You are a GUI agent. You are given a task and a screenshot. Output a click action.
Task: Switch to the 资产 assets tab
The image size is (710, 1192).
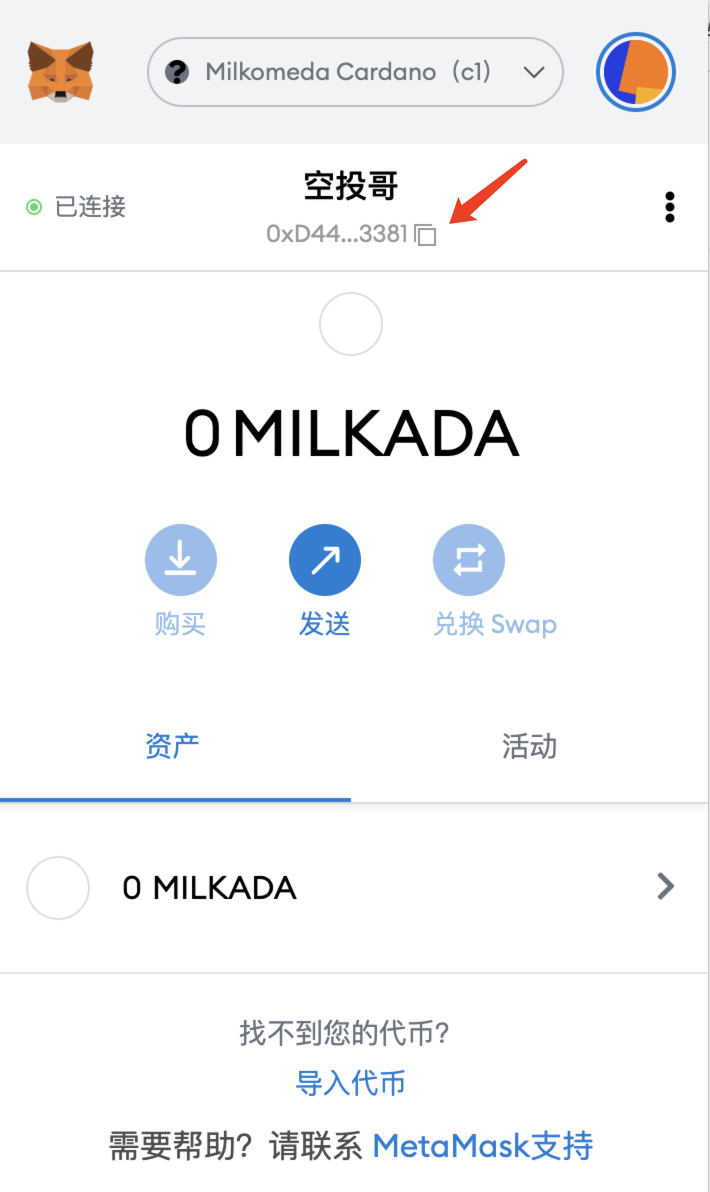[x=173, y=746]
